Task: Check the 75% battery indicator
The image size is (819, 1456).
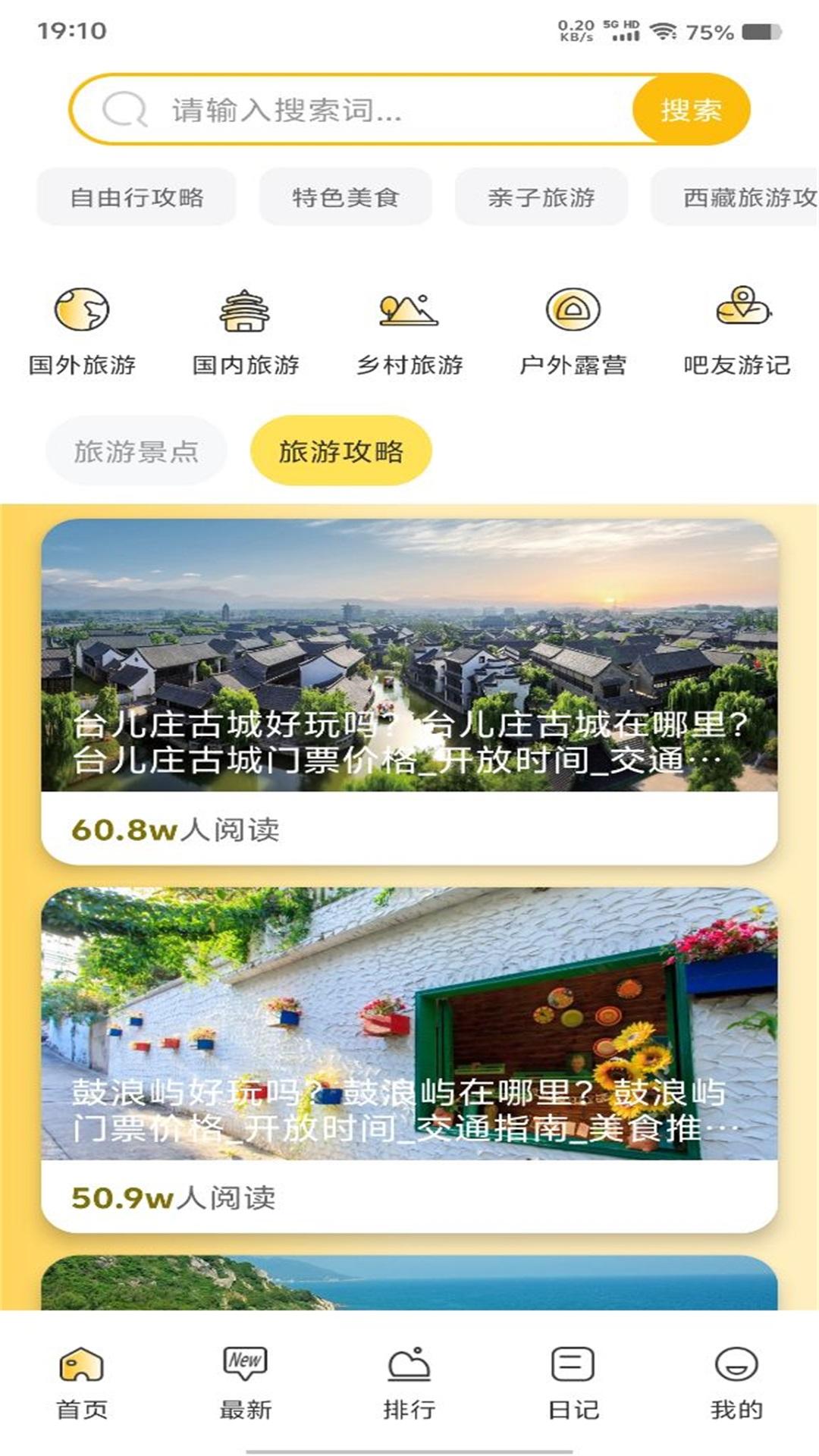Action: [708, 31]
